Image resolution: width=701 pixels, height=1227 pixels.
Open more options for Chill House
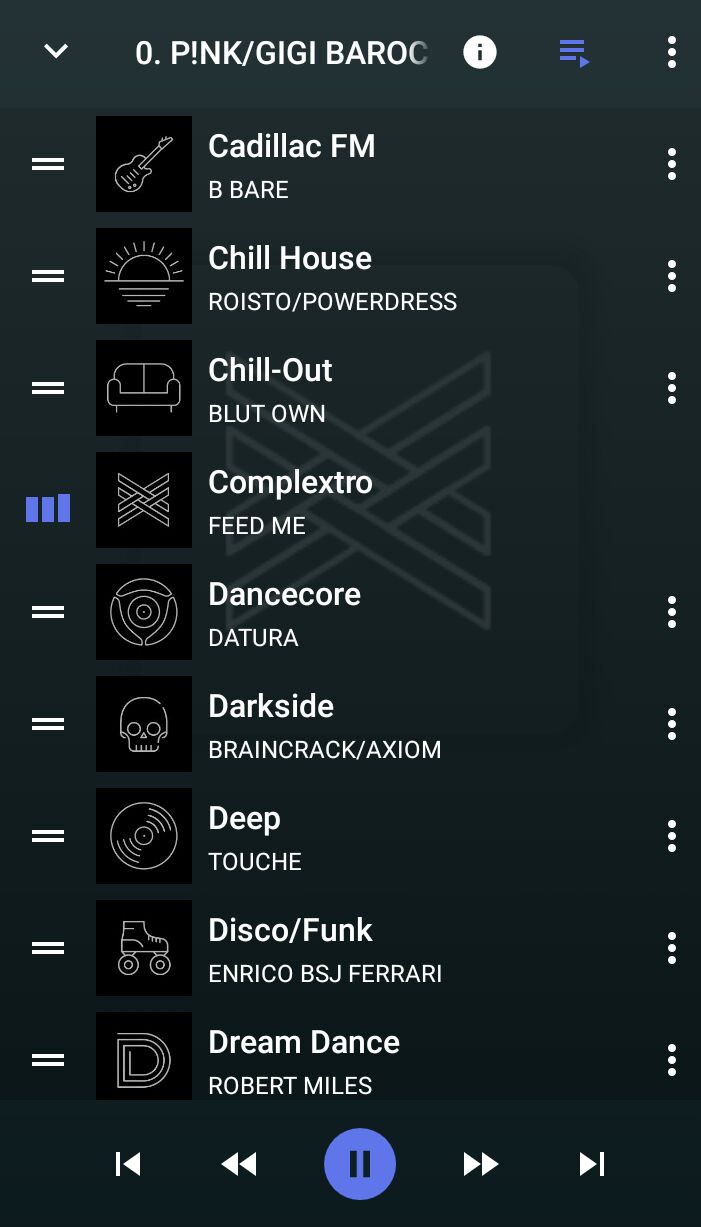pyautogui.click(x=672, y=276)
